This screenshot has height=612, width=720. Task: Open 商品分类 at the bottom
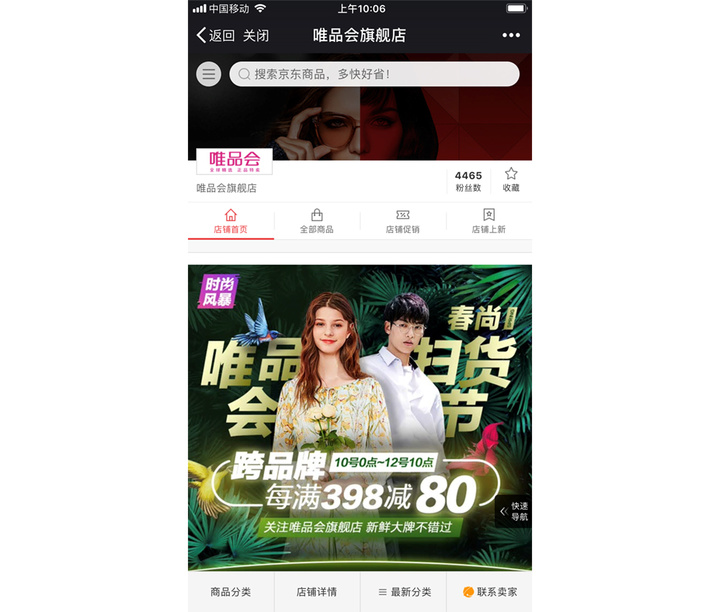tap(231, 592)
